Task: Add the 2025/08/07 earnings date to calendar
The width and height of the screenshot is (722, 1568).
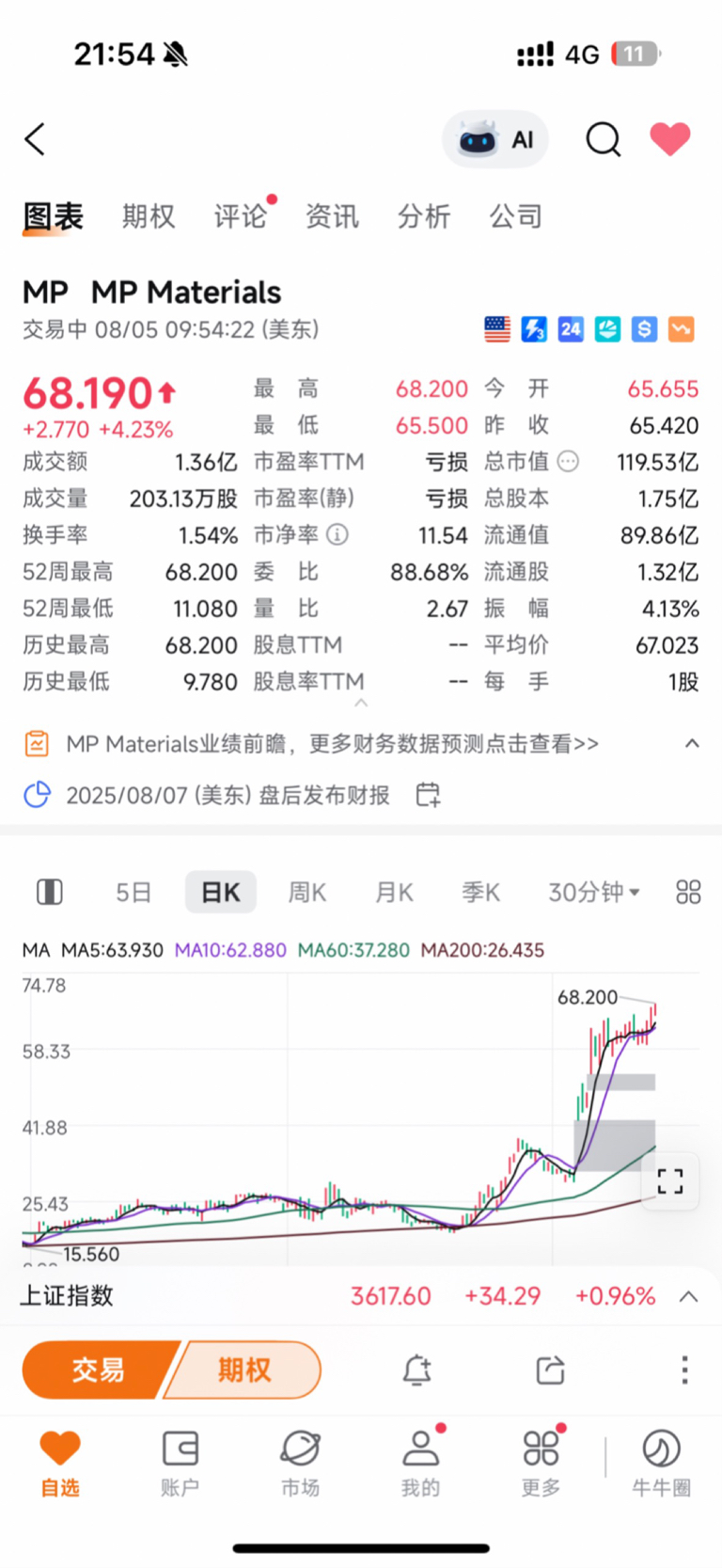Action: 428,795
